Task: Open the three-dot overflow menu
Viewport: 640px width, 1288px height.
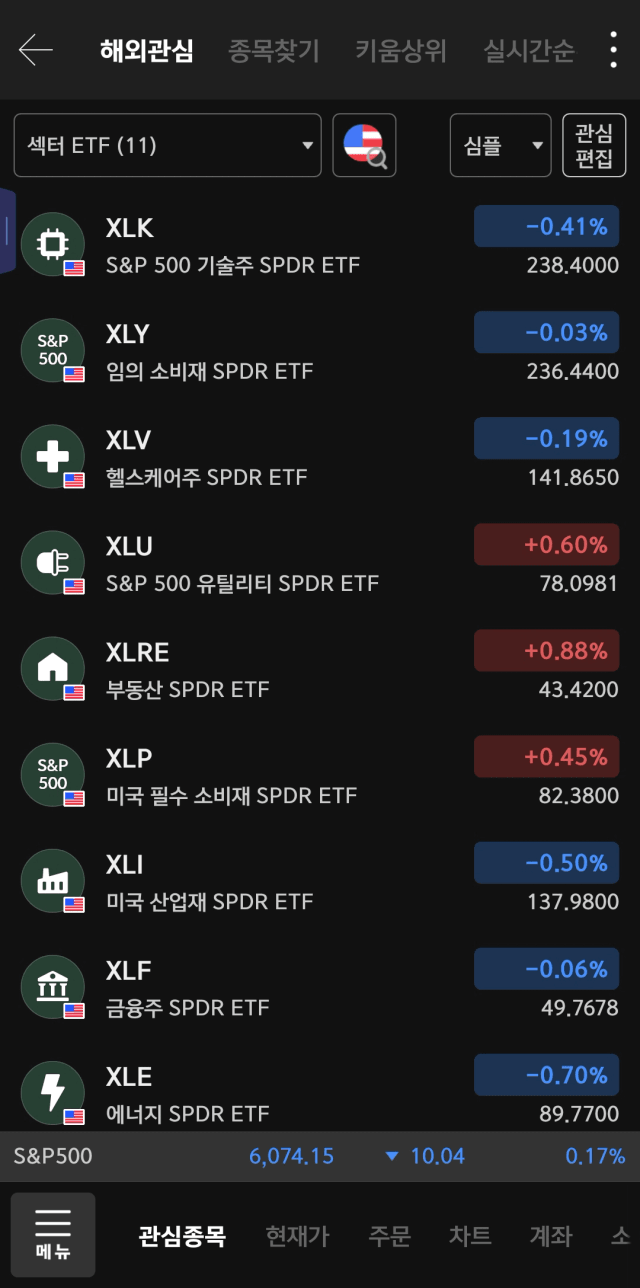Action: 613,50
